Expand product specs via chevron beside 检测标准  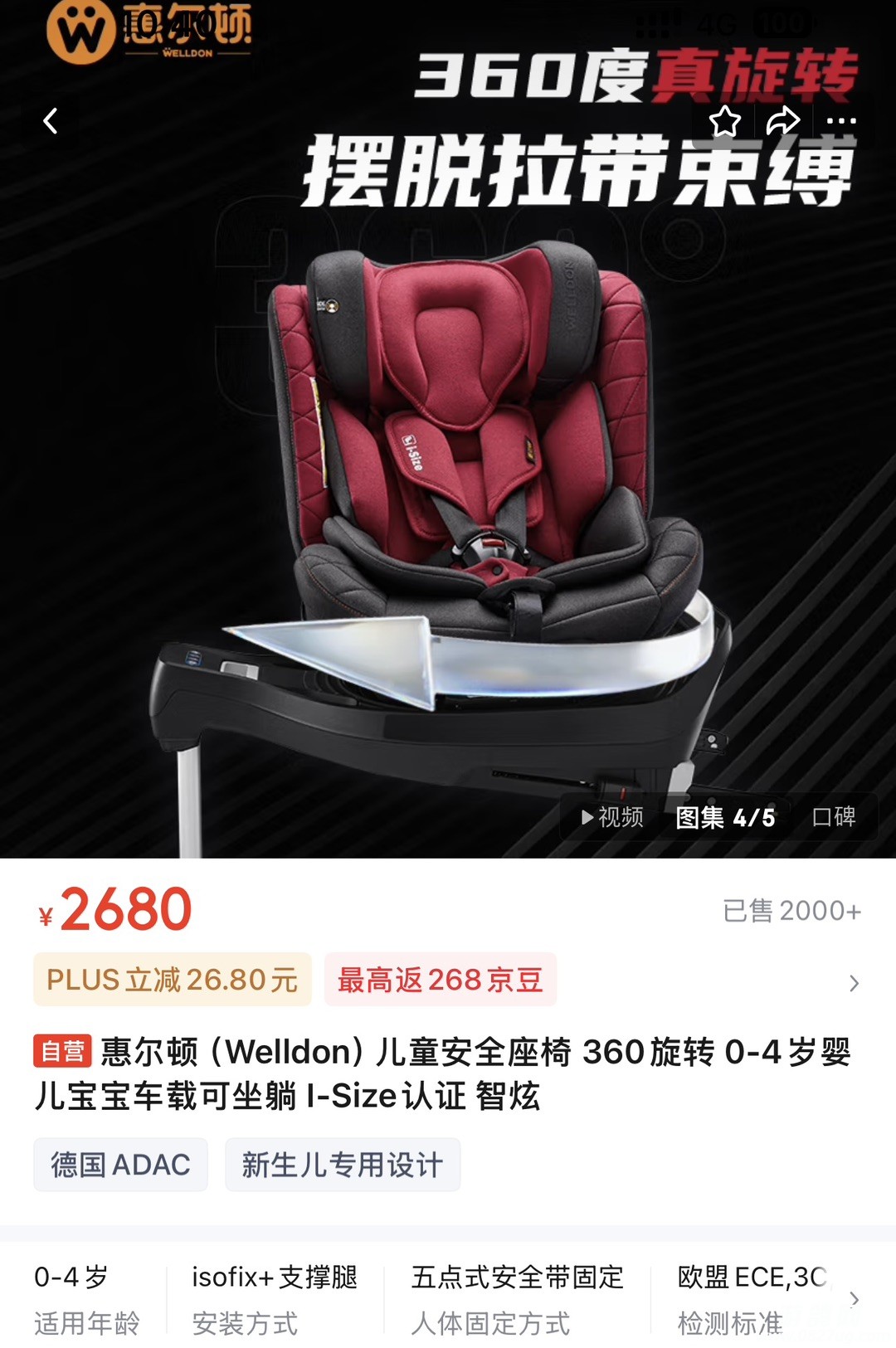pyautogui.click(x=855, y=1299)
